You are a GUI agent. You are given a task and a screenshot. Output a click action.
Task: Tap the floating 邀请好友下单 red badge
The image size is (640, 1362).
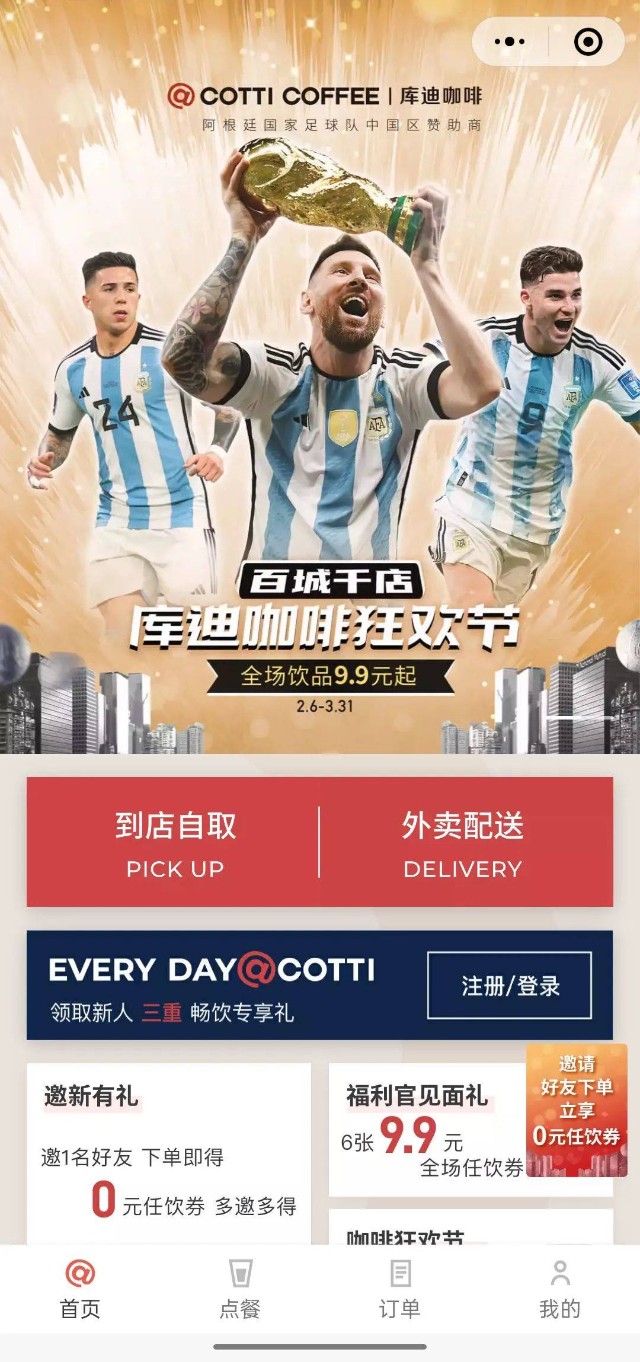tap(577, 1110)
